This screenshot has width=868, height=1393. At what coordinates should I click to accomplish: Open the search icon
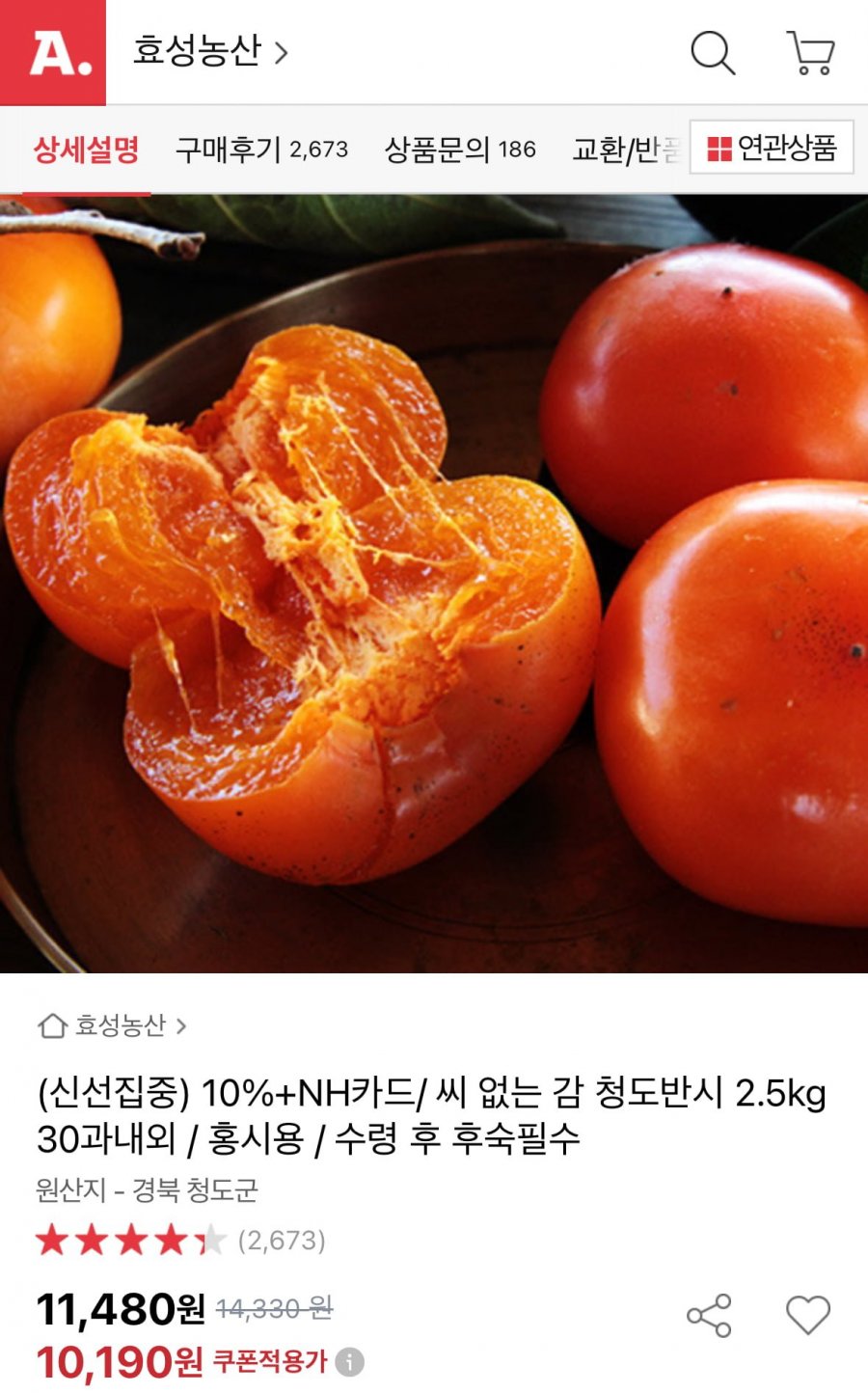click(x=713, y=52)
